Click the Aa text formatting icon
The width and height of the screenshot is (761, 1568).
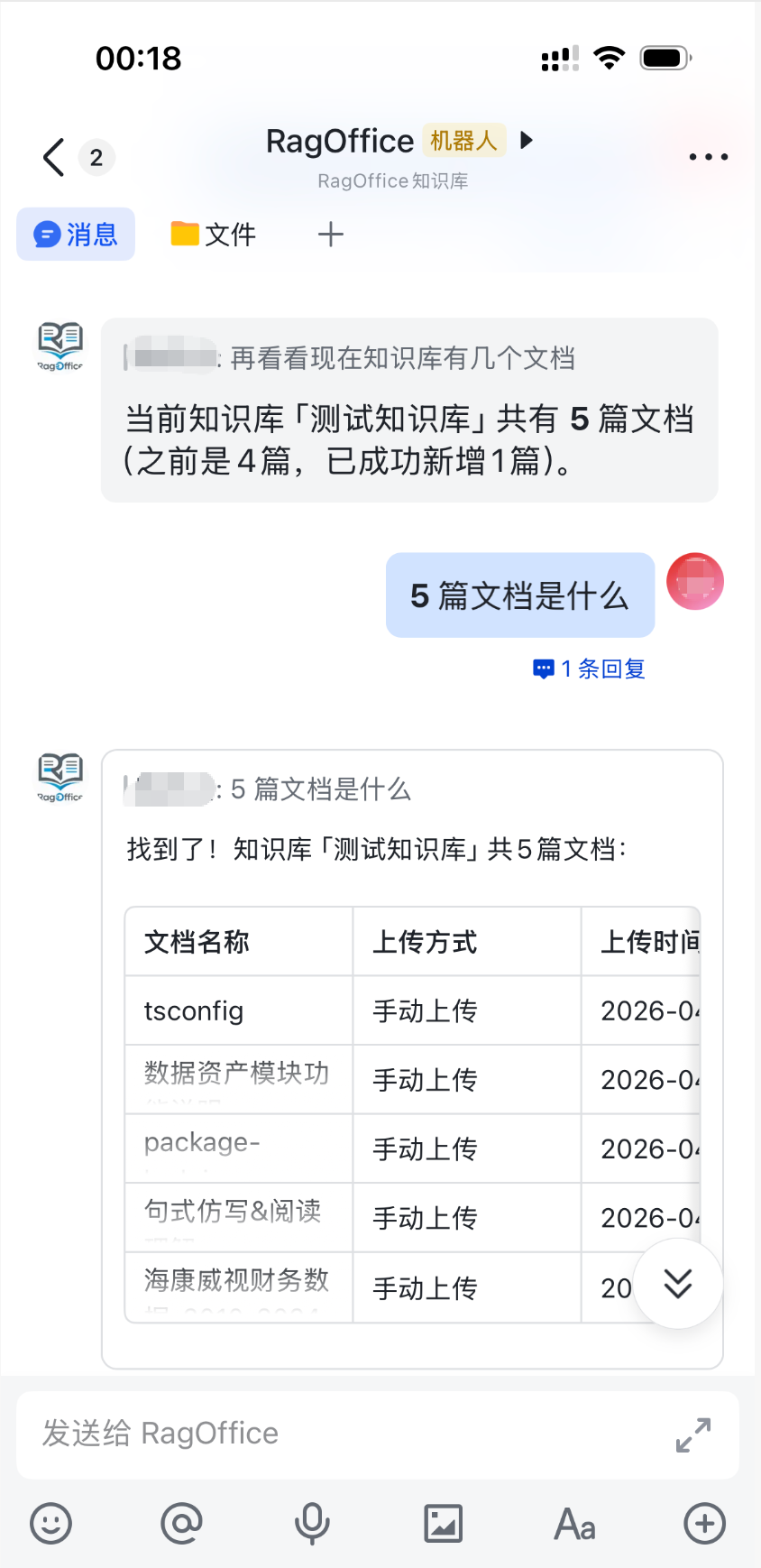pos(573,1525)
